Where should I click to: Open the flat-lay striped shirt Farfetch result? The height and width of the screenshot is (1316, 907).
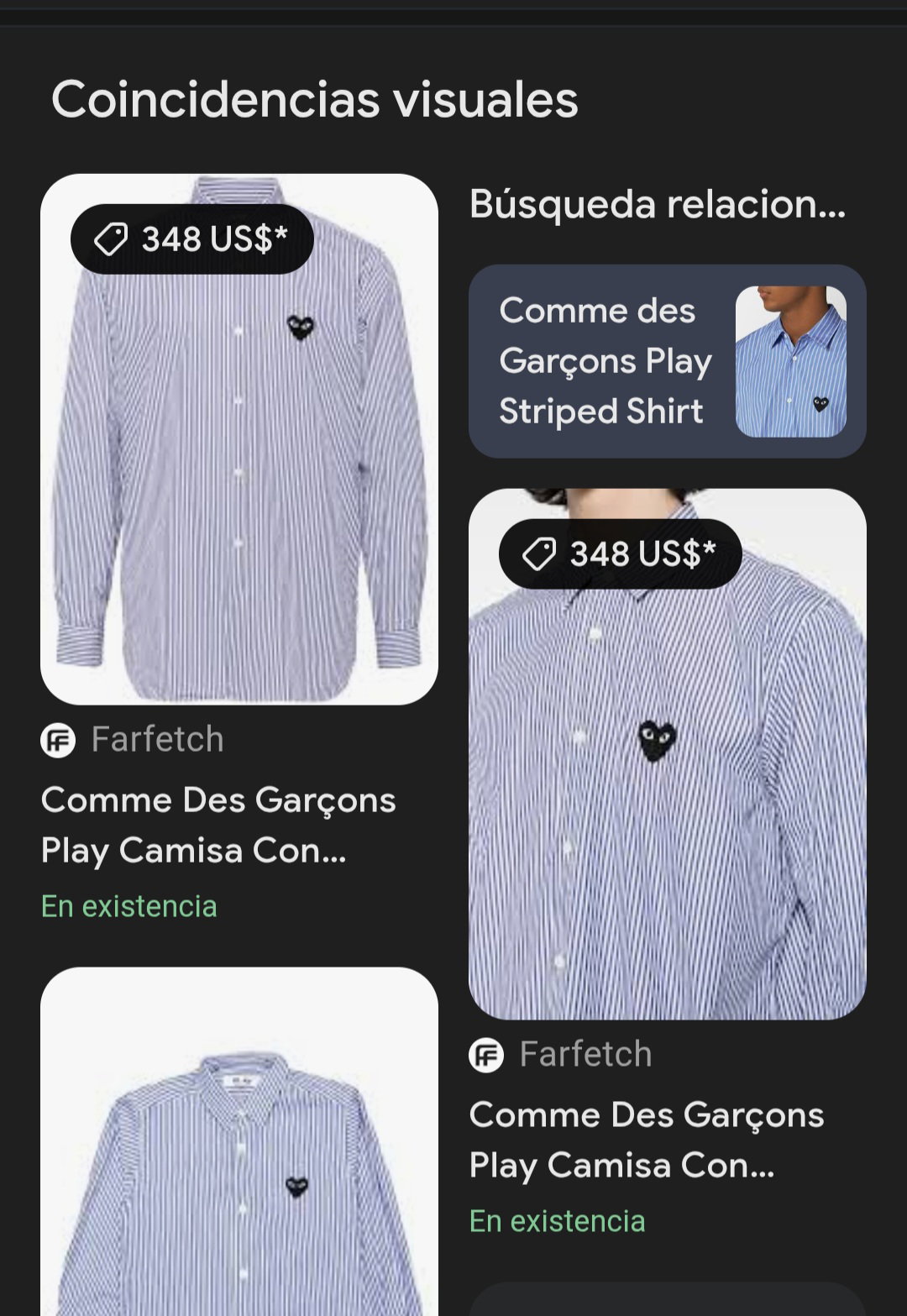[x=239, y=438]
